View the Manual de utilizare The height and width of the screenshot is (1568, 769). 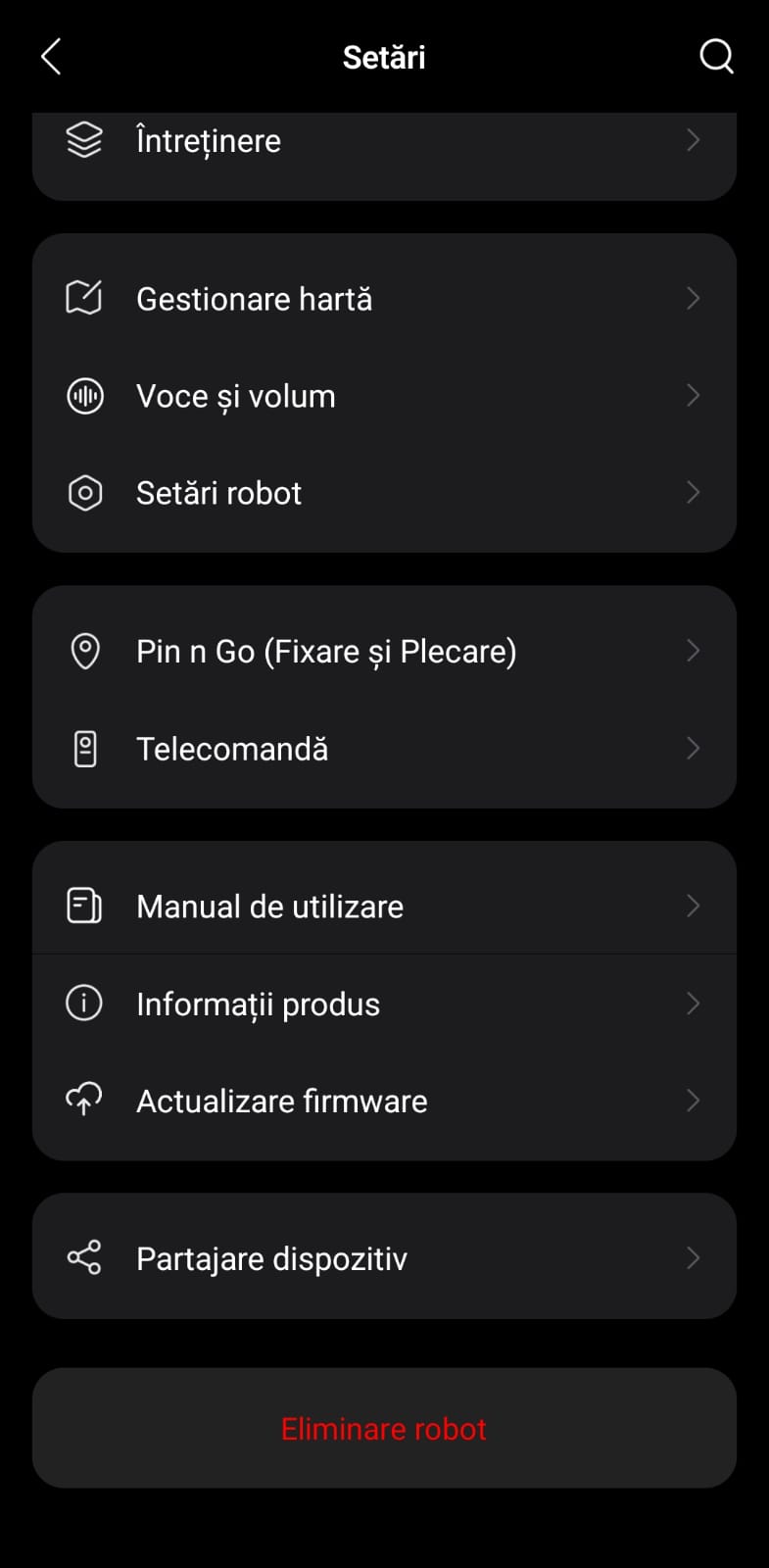coord(384,906)
